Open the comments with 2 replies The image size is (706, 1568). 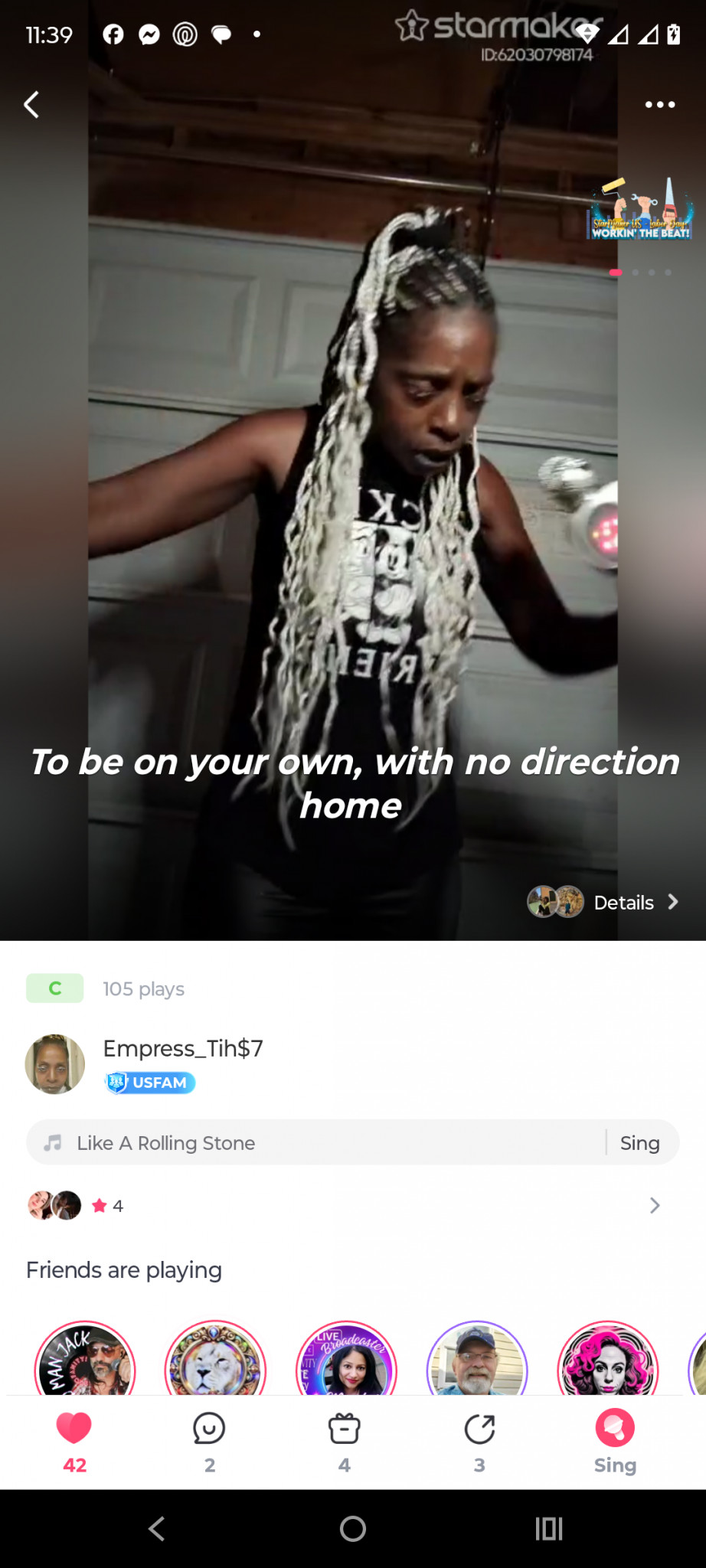pos(209,1429)
